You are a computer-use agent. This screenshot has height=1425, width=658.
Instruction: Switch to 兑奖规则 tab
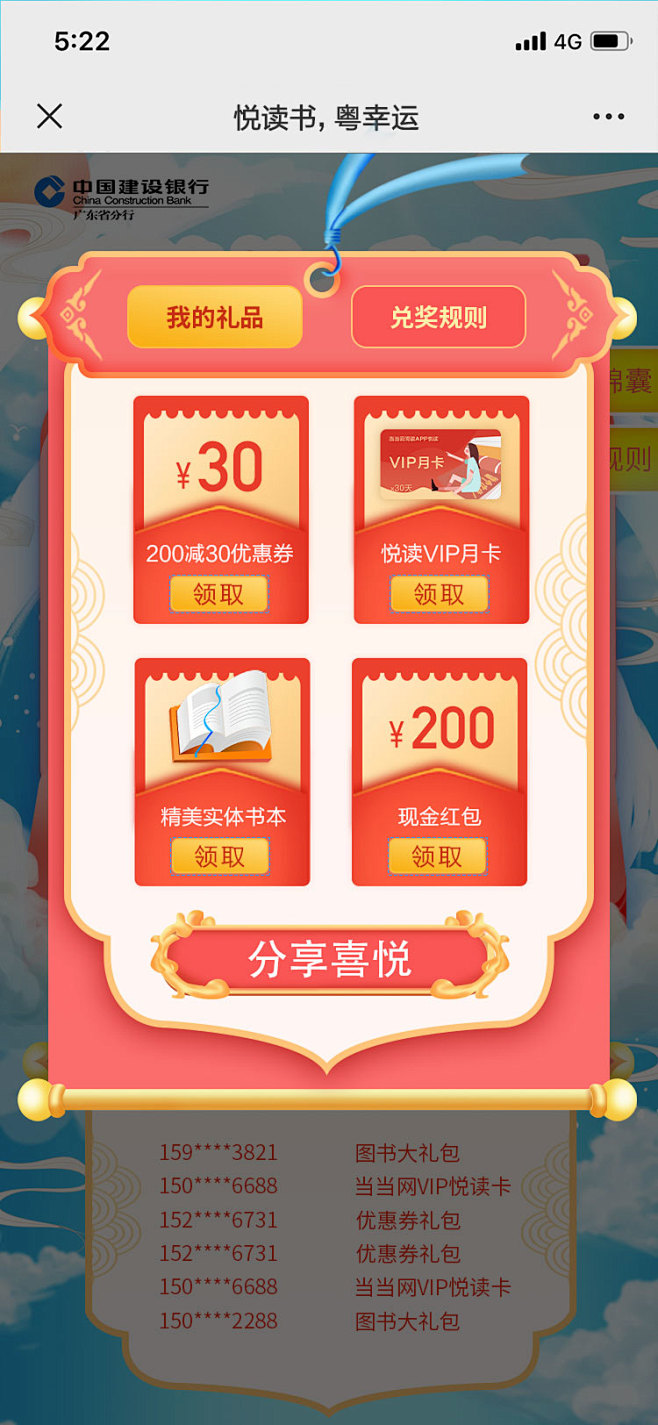(438, 317)
